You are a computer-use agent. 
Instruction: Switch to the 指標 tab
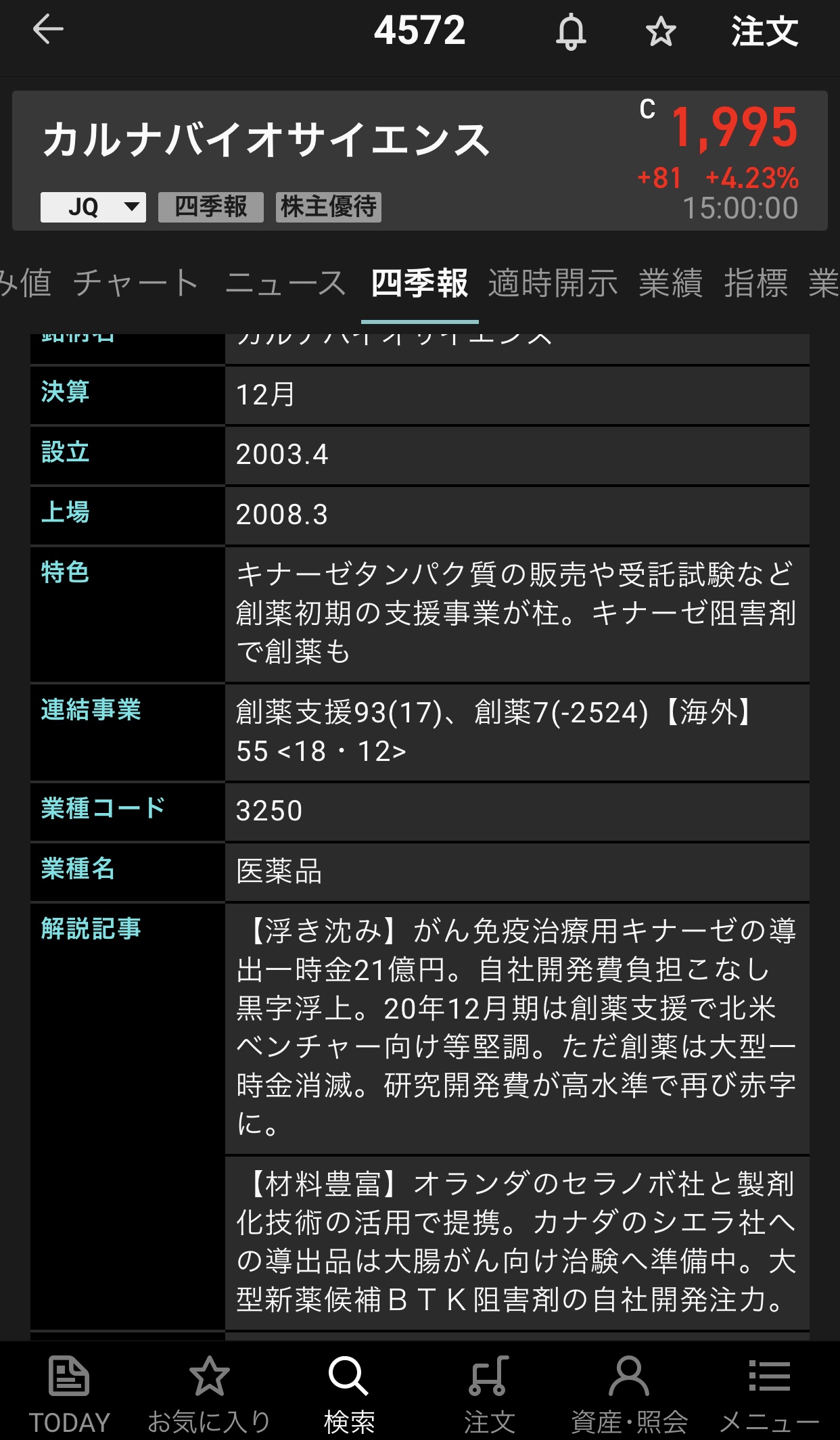pyautogui.click(x=756, y=283)
